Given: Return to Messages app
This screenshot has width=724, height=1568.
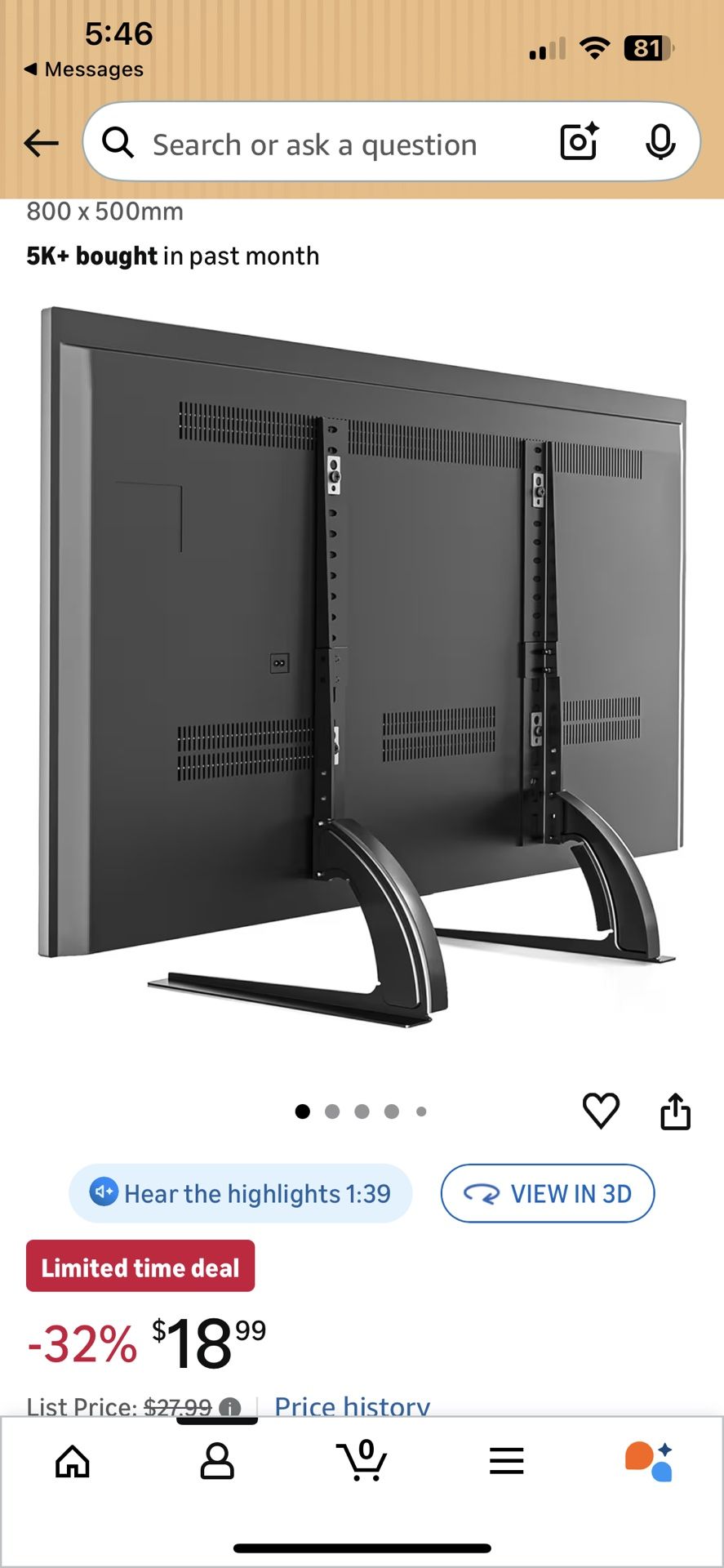Looking at the screenshot, I should pos(84,69).
